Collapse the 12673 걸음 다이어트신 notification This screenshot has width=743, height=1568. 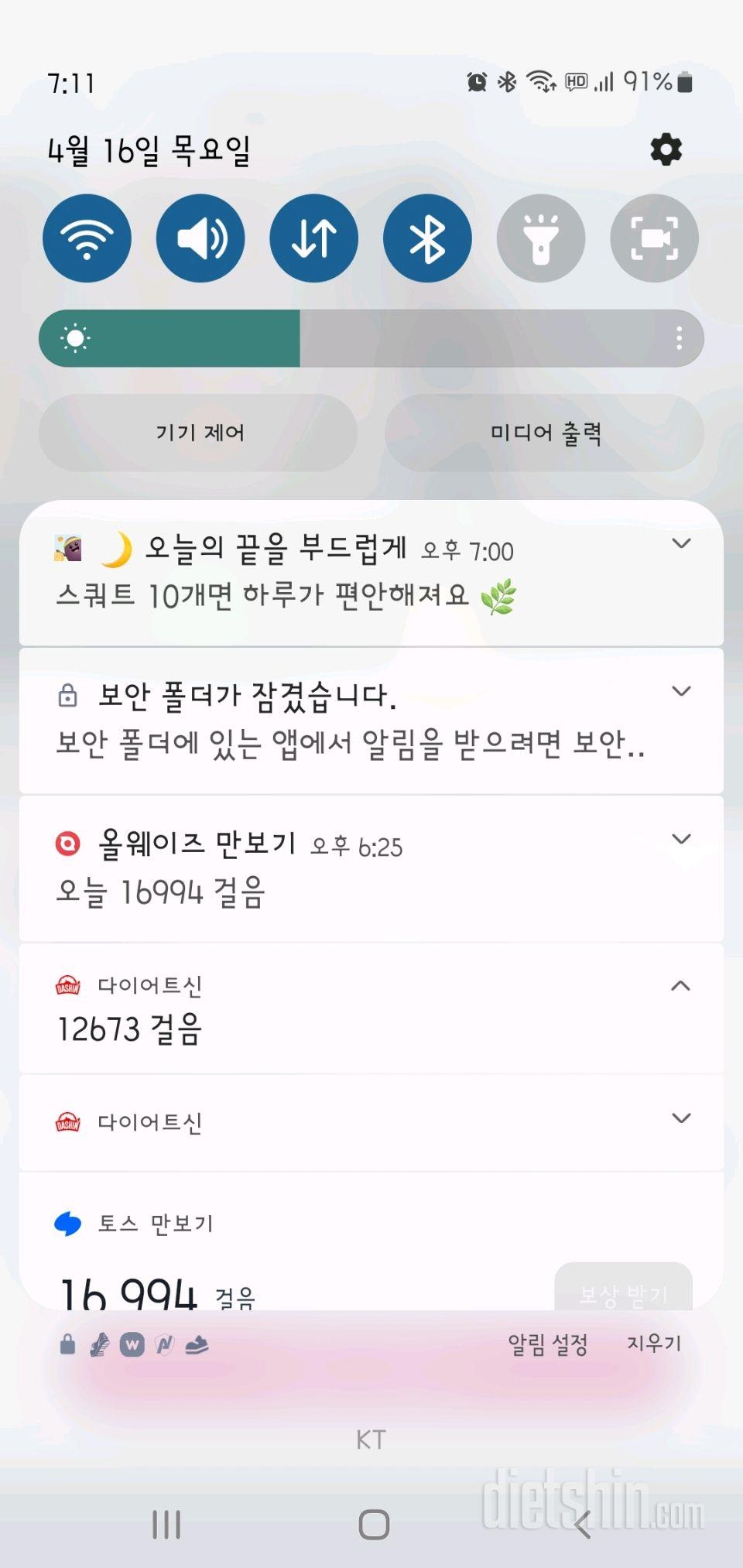[682, 986]
